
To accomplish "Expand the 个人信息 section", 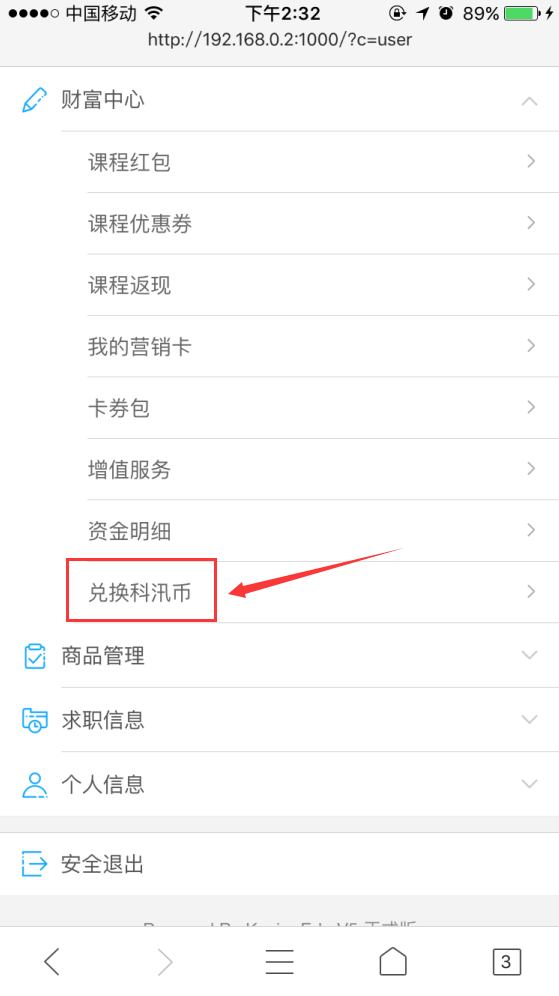I will (x=280, y=784).
